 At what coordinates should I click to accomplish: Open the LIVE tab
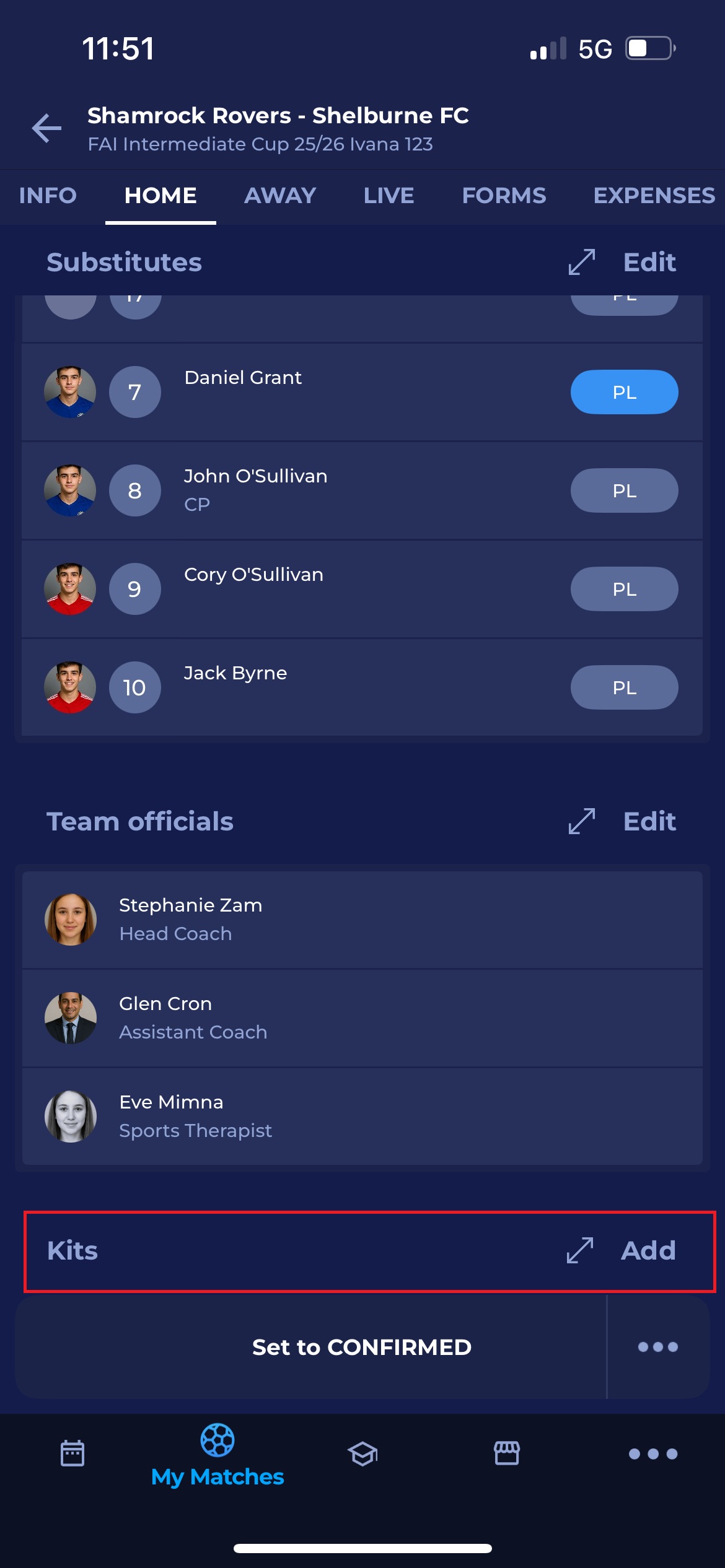coord(389,196)
